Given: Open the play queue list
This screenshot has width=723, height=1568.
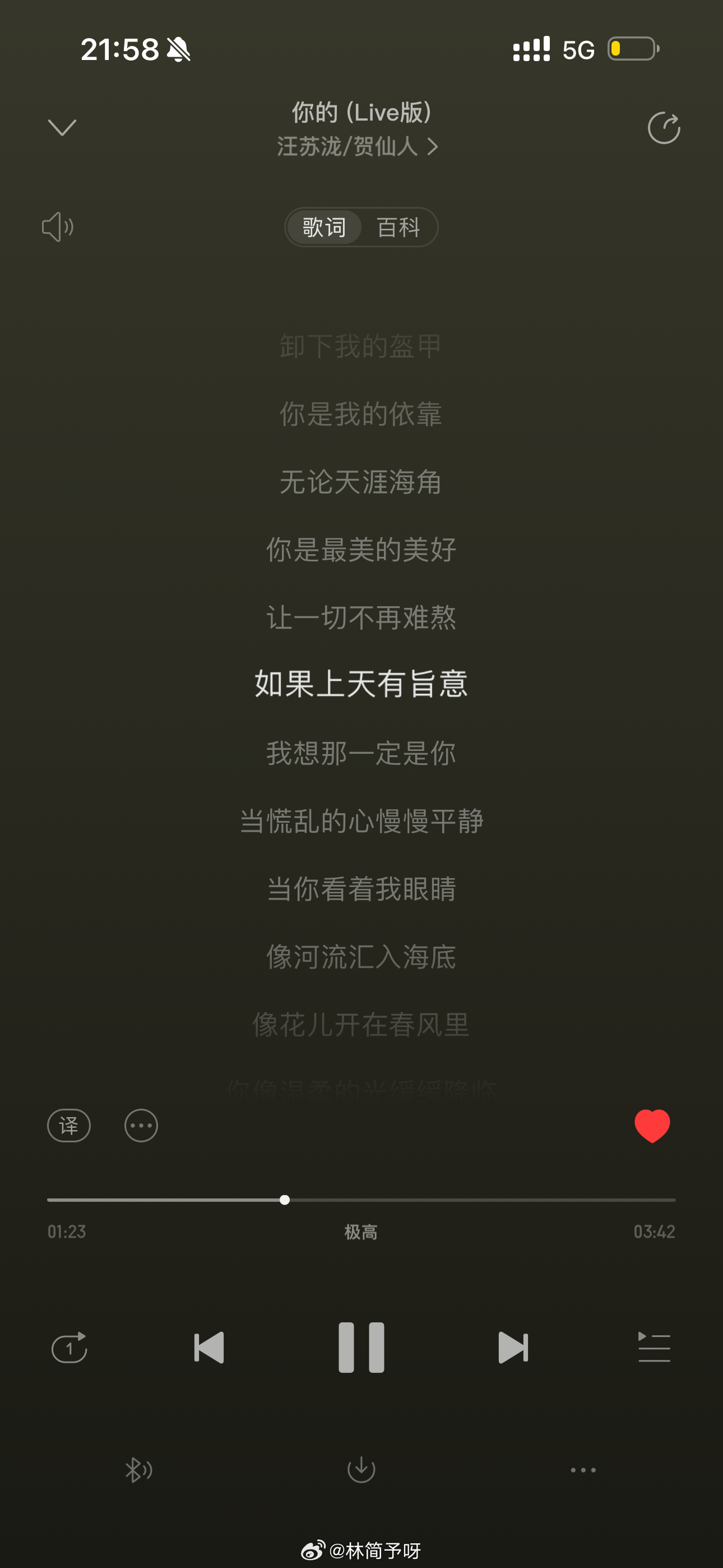Looking at the screenshot, I should (654, 1348).
